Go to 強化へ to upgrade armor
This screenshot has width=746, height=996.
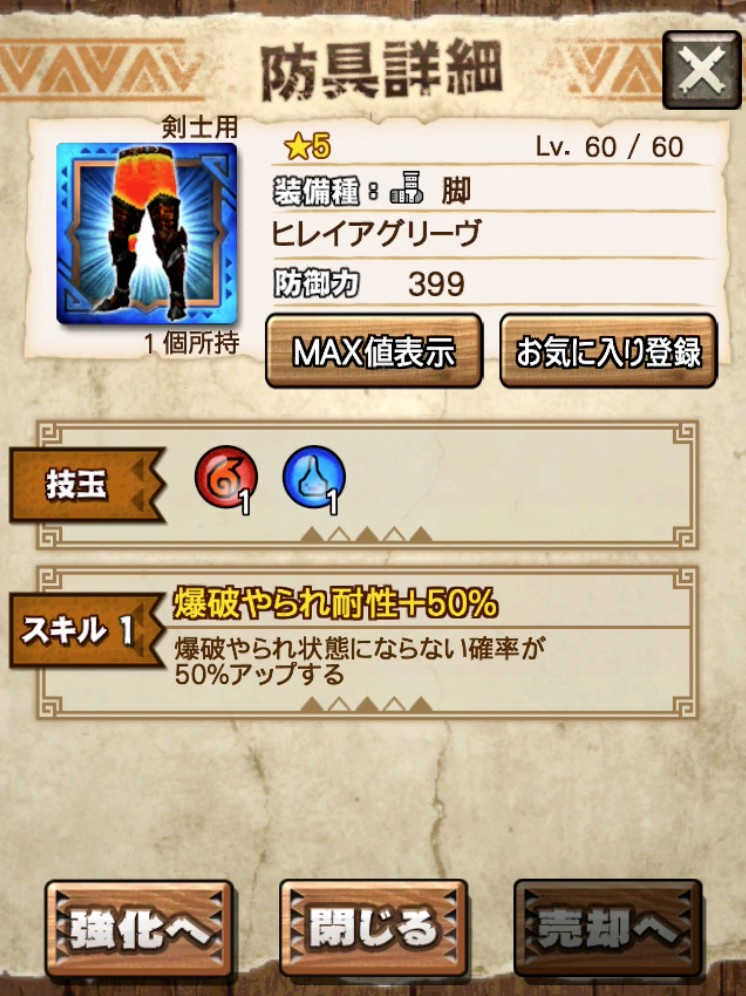(139, 930)
